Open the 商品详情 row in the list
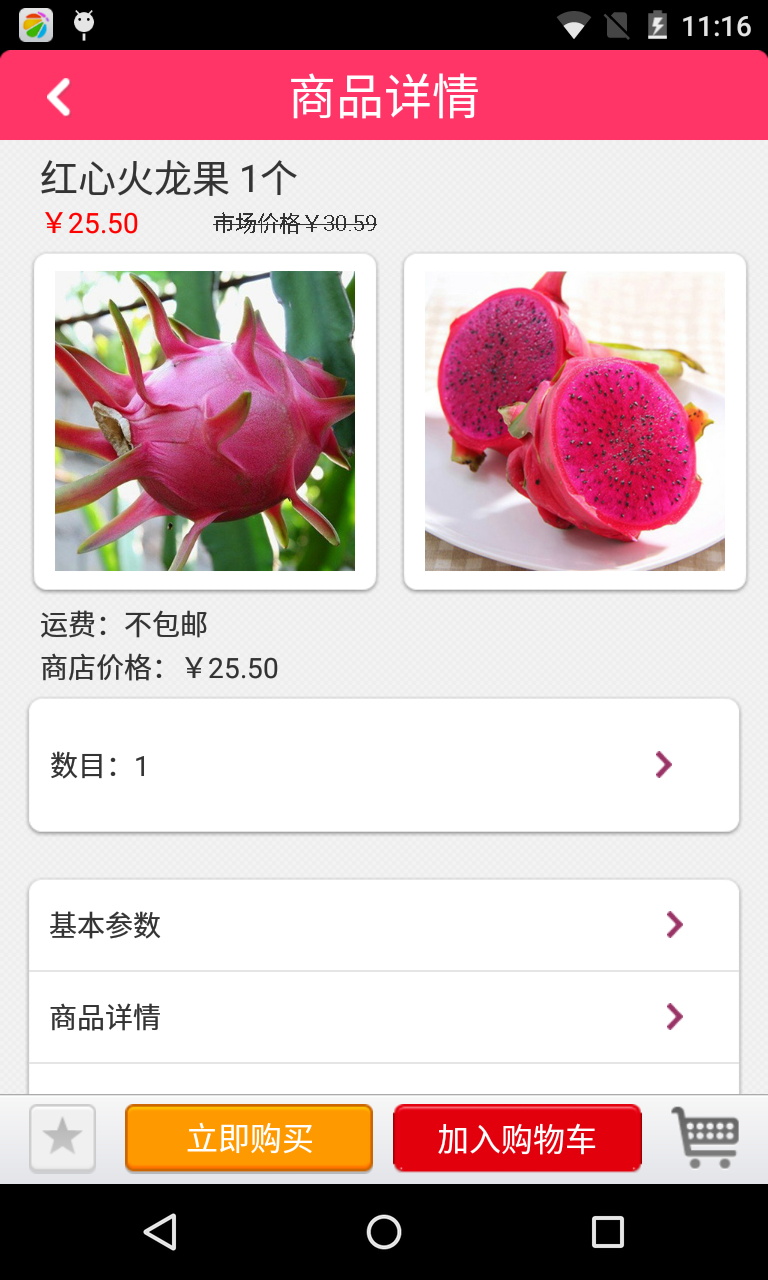 pyautogui.click(x=384, y=1017)
